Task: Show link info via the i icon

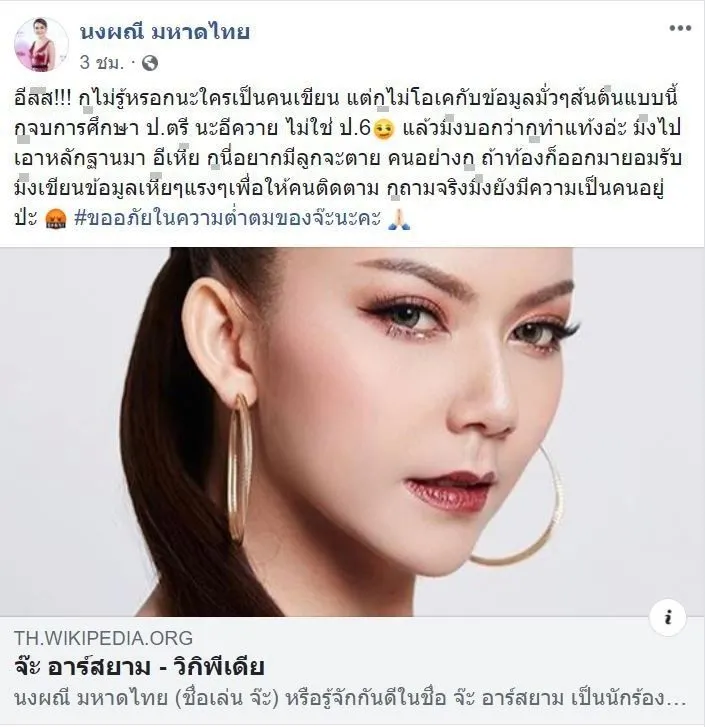Action: tap(666, 613)
